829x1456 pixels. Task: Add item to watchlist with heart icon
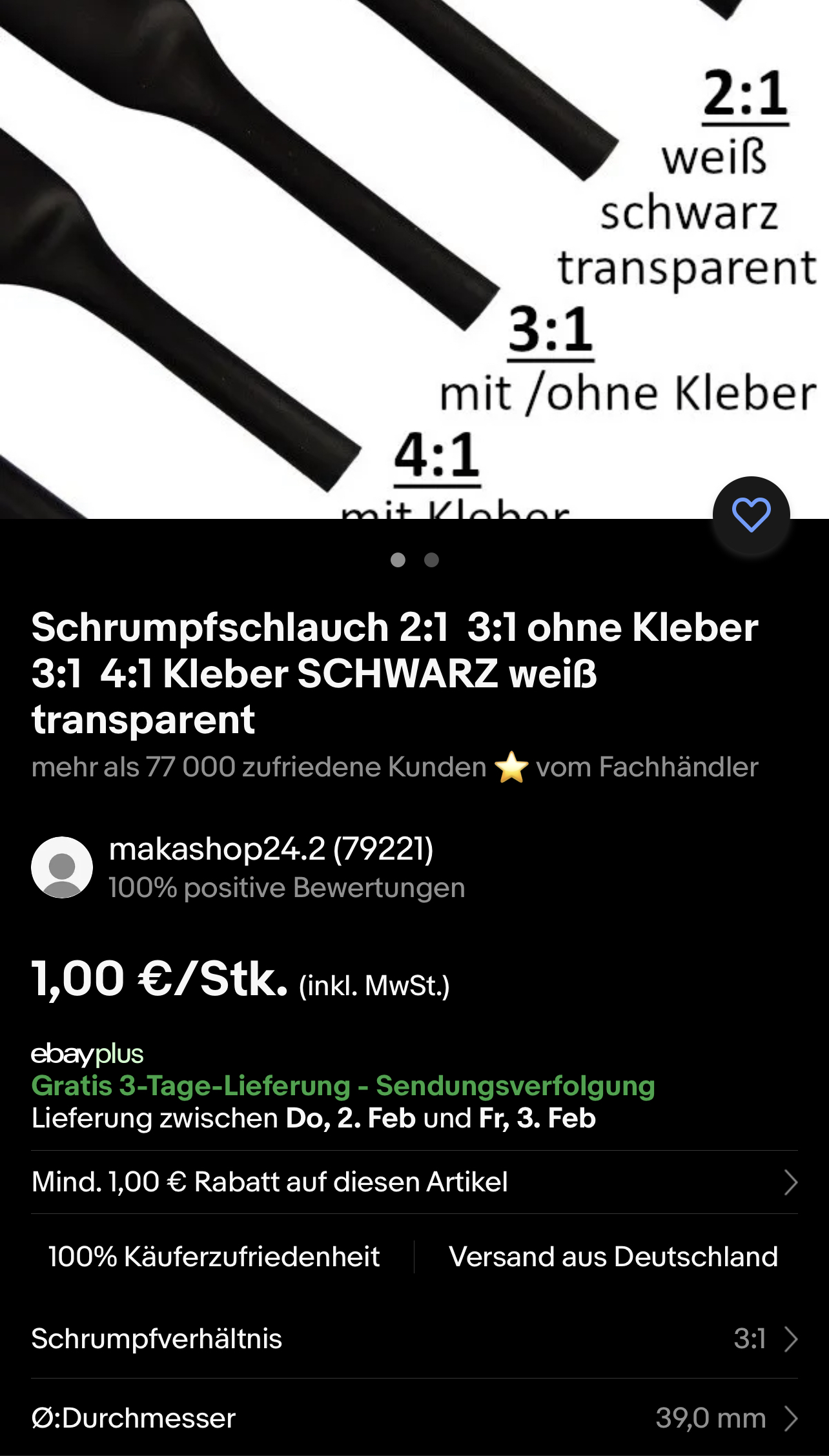pyautogui.click(x=751, y=515)
